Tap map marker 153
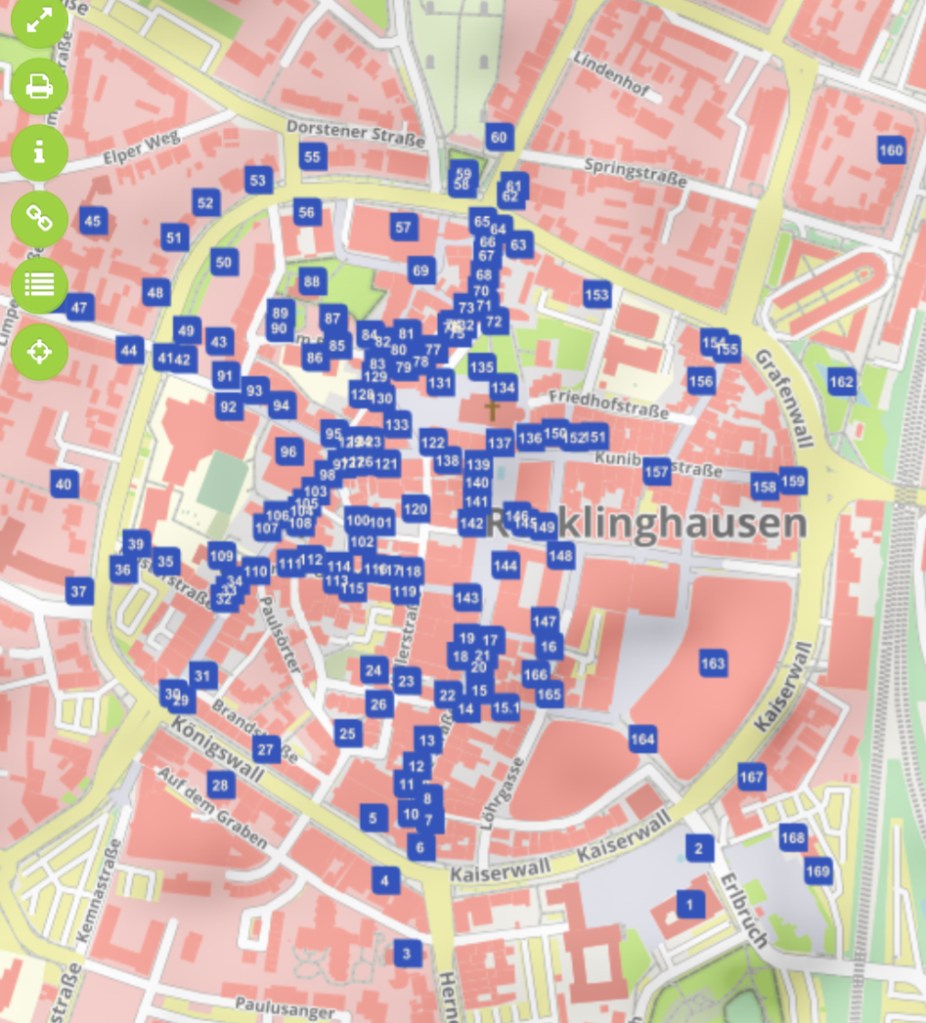 click(597, 295)
